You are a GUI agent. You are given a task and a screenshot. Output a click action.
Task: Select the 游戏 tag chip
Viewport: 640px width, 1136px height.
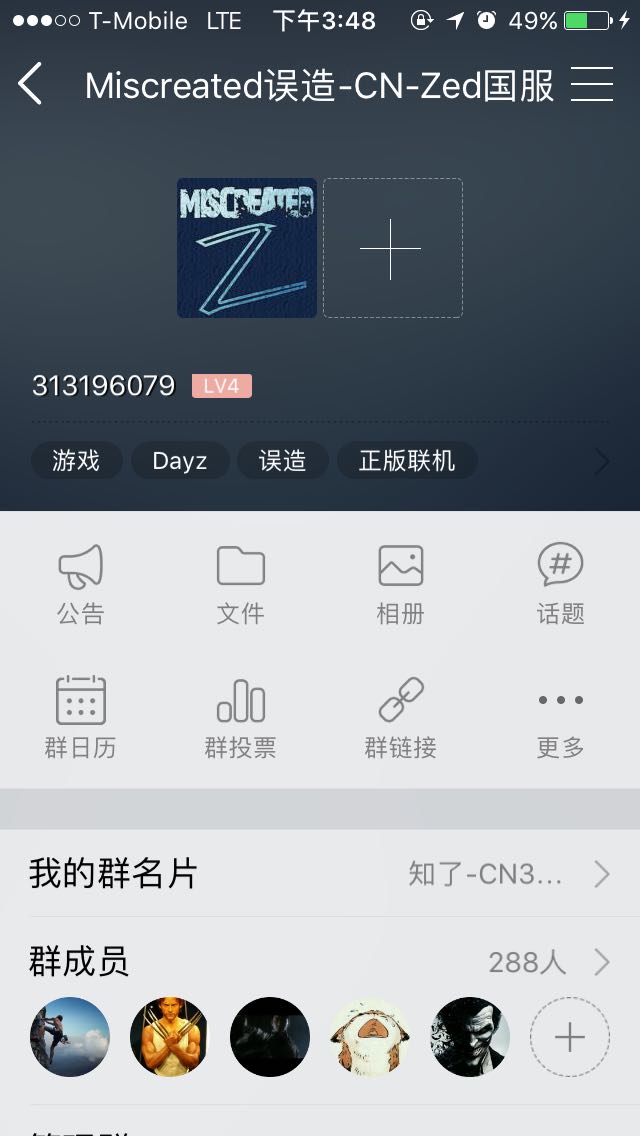(76, 461)
